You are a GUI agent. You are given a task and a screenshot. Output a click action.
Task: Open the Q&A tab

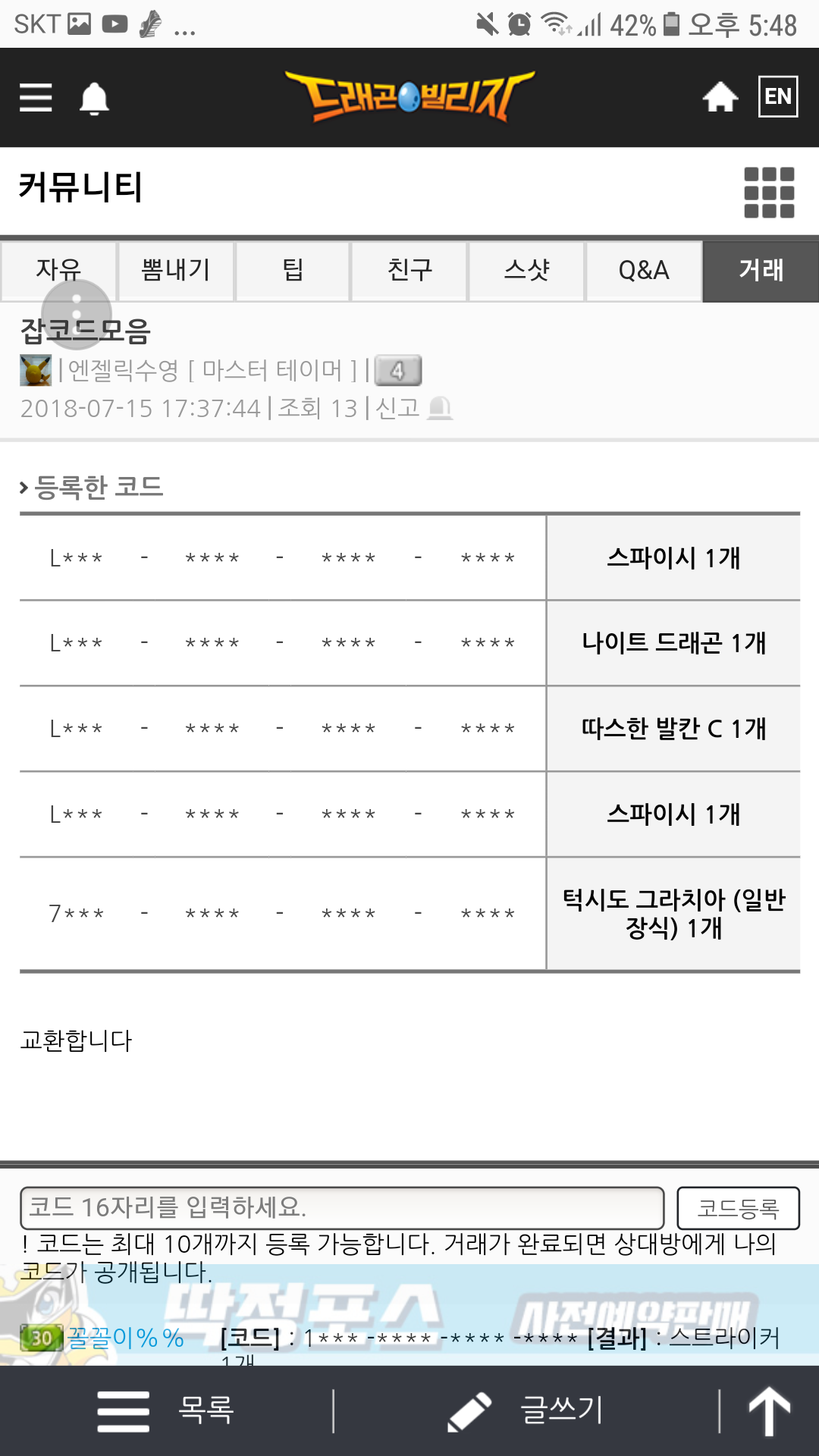643,271
